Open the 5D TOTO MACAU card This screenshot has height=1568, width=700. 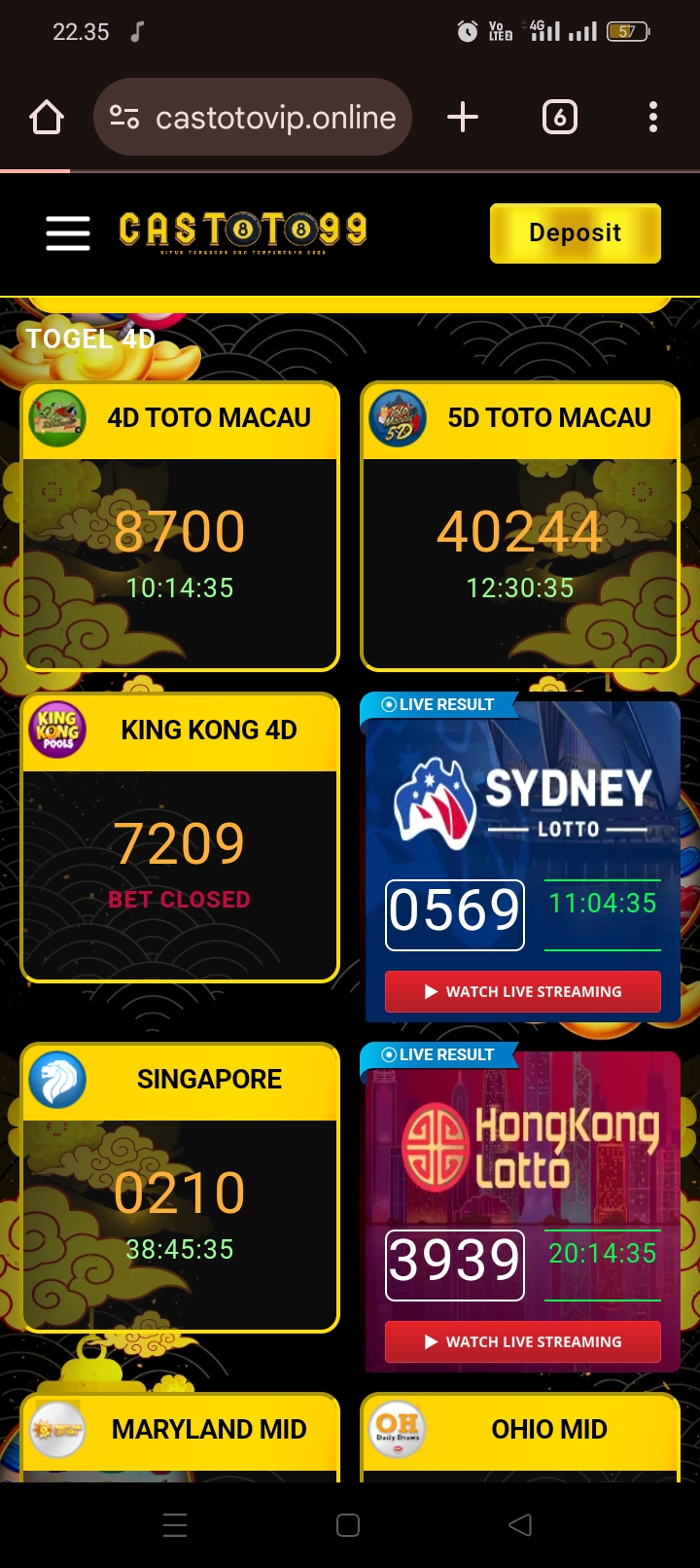[520, 526]
